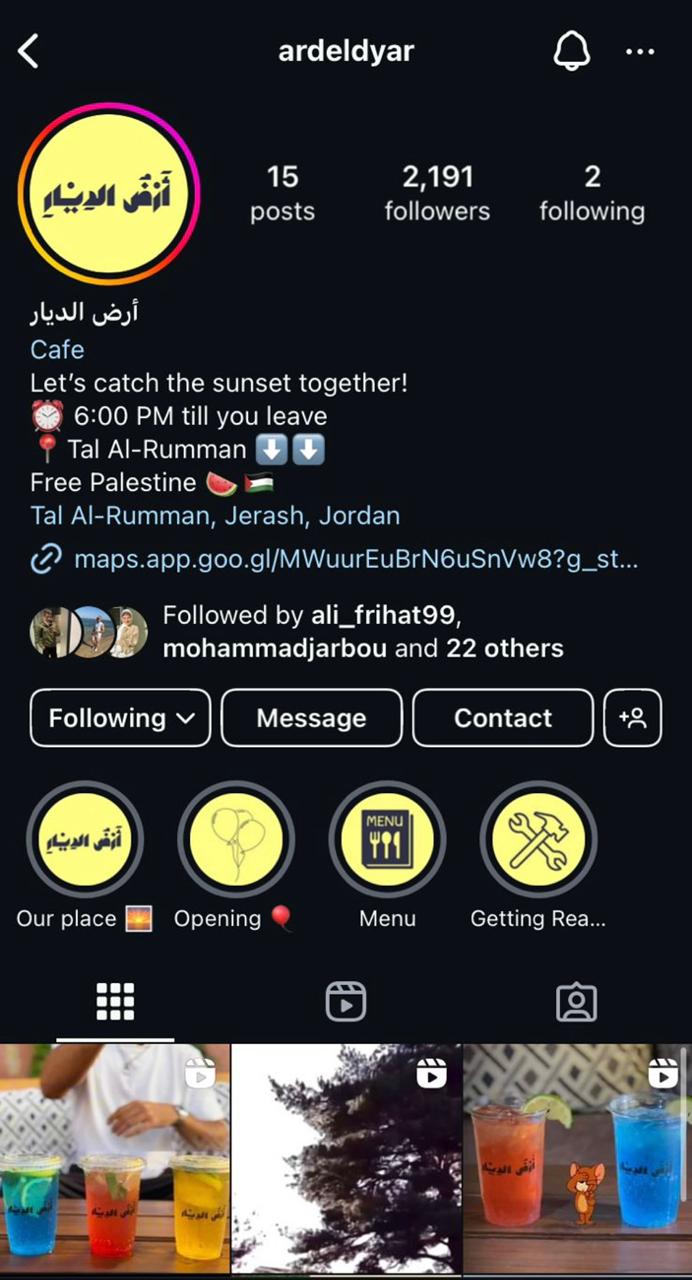Open the "Our place" story highlight
The image size is (692, 1280).
[x=85, y=840]
